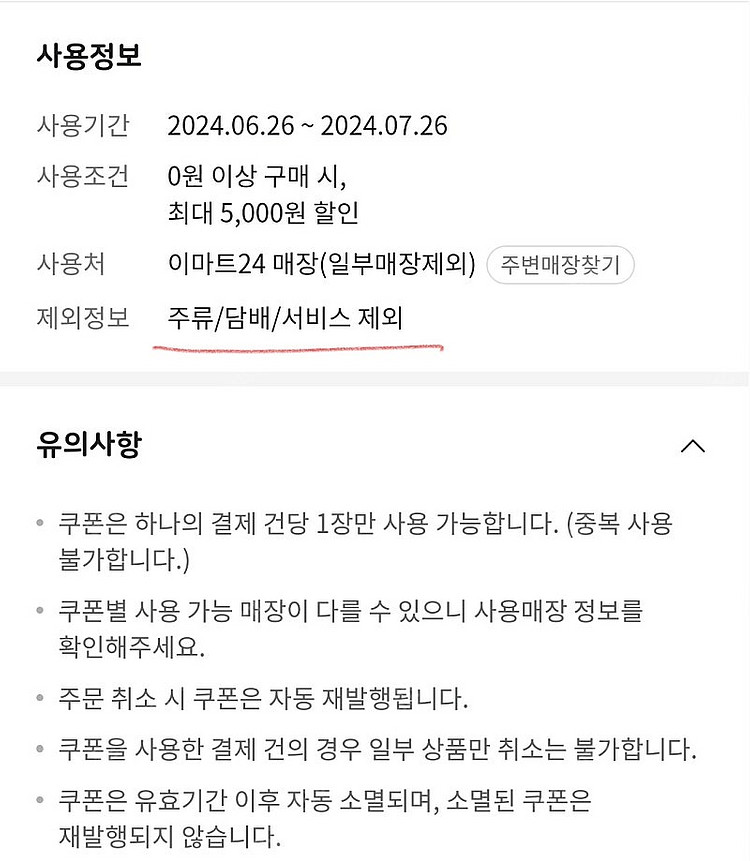
Task: Tap the 주변매장찾기 button
Action: click(560, 265)
